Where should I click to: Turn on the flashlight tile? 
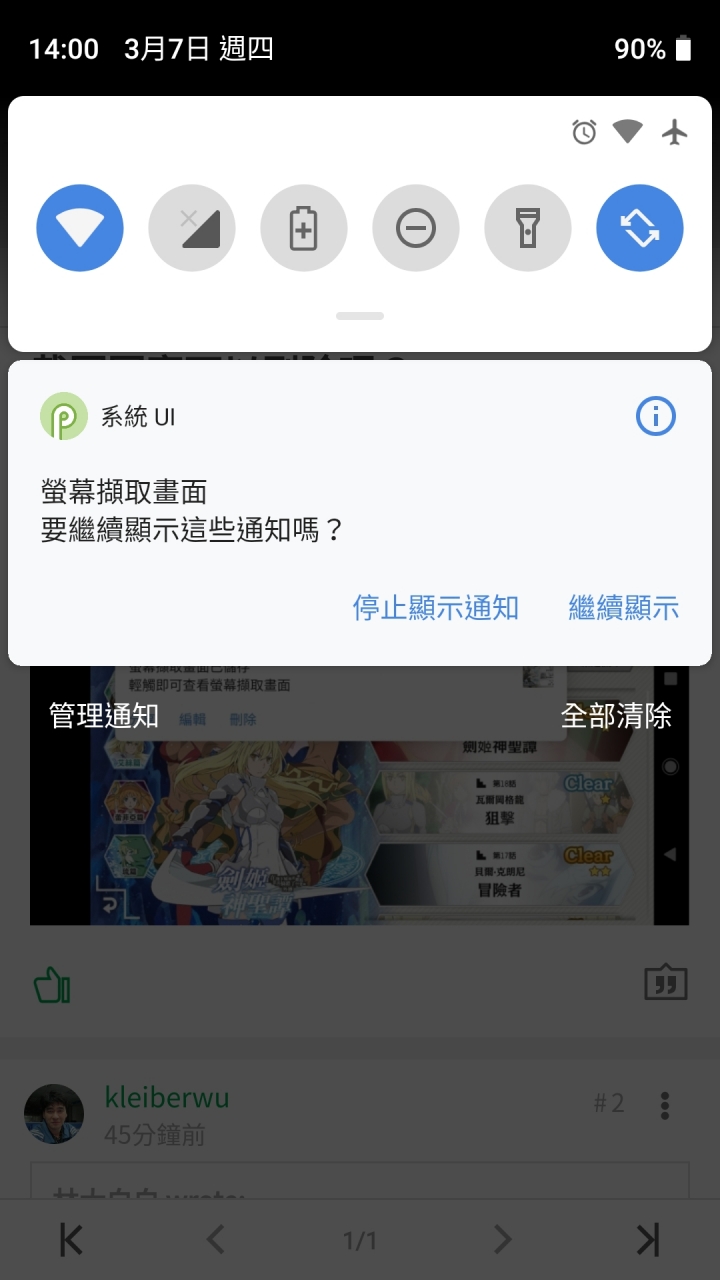coord(528,229)
